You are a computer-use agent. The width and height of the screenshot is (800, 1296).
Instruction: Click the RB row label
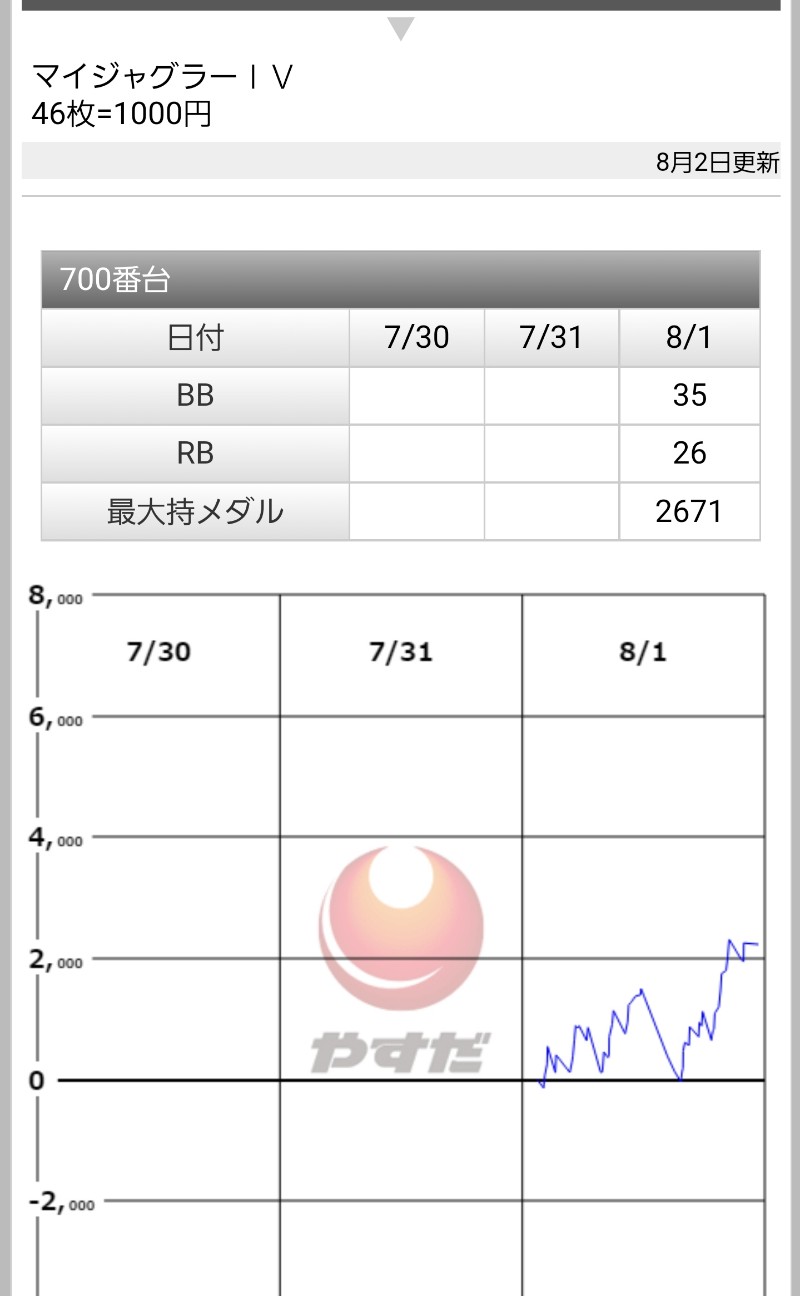click(193, 453)
